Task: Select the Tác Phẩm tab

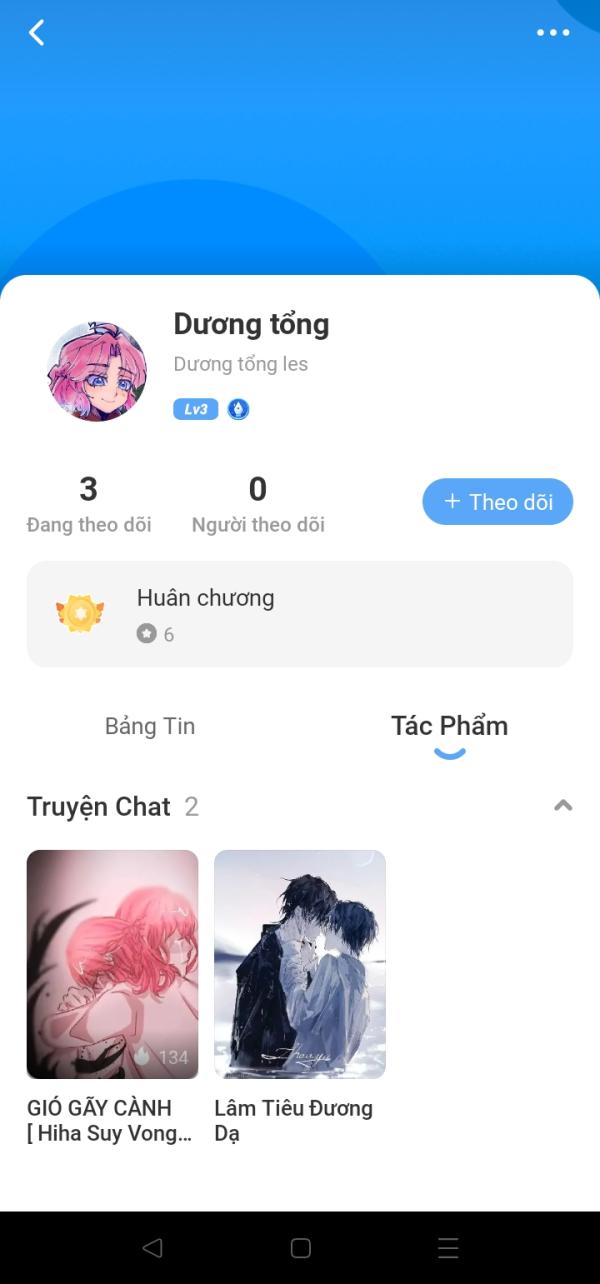Action: 449,726
